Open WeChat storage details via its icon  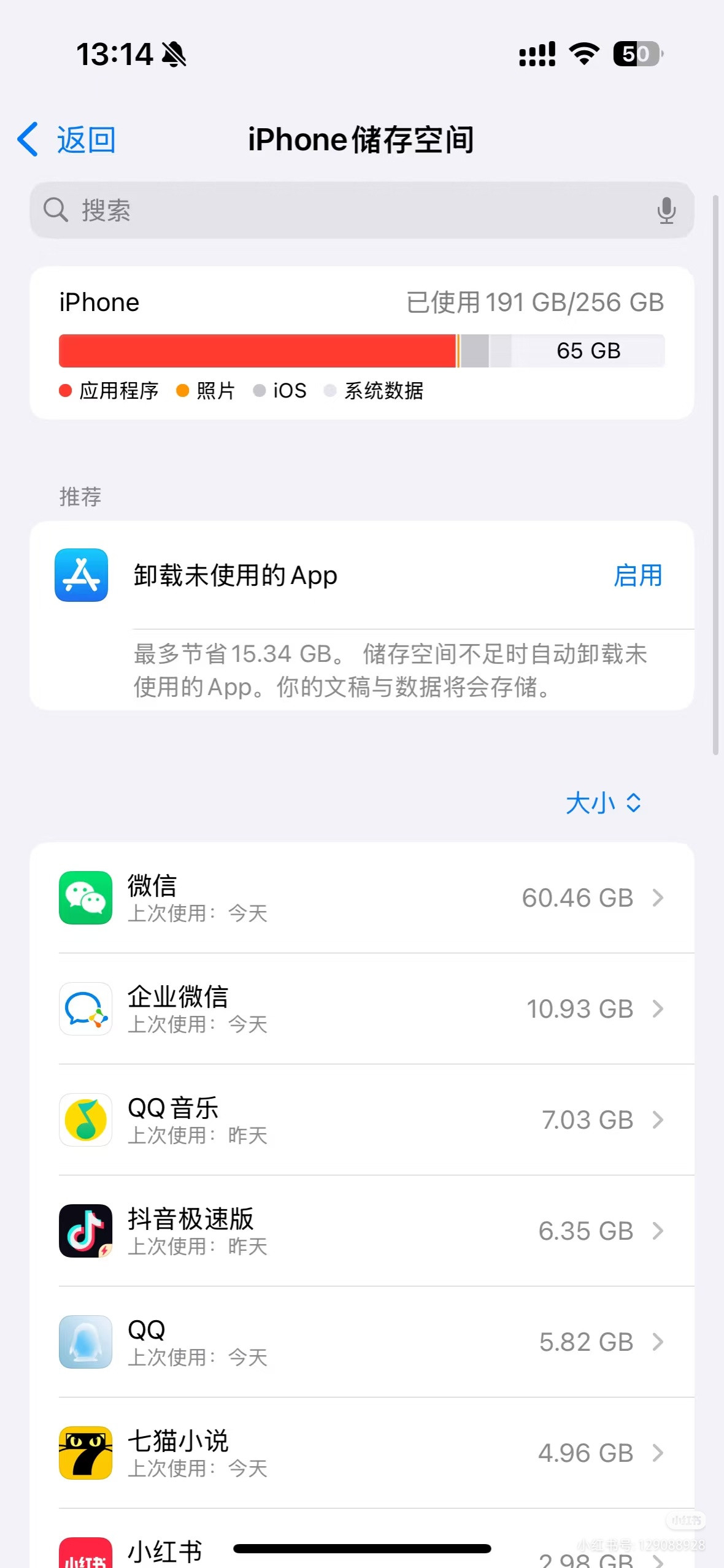[x=85, y=897]
